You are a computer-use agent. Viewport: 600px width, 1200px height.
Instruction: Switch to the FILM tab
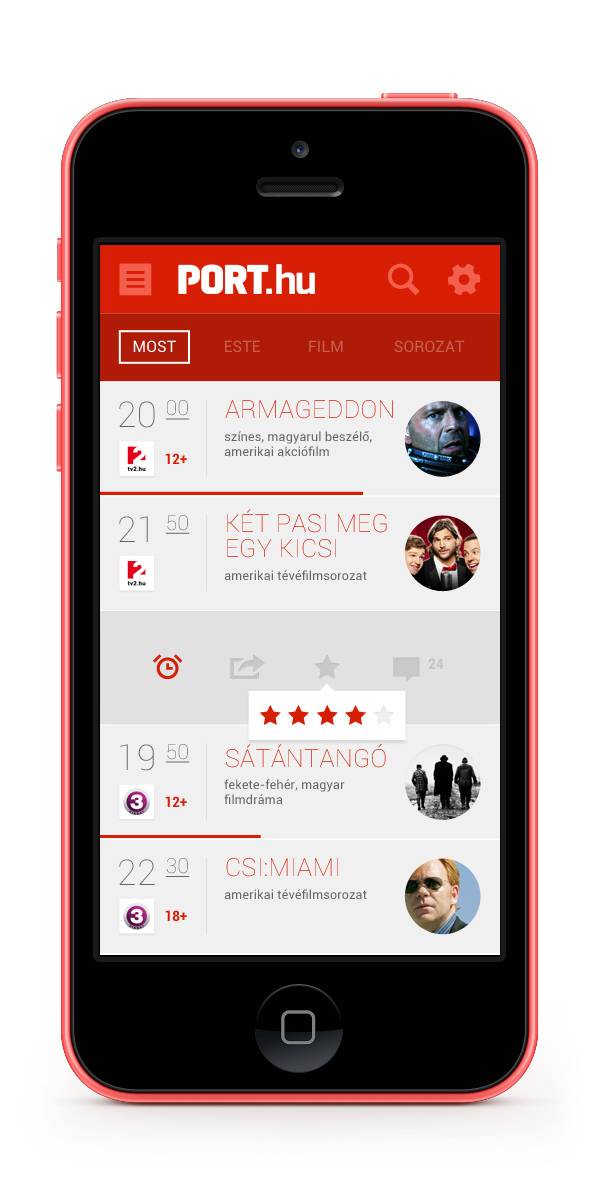tap(326, 347)
